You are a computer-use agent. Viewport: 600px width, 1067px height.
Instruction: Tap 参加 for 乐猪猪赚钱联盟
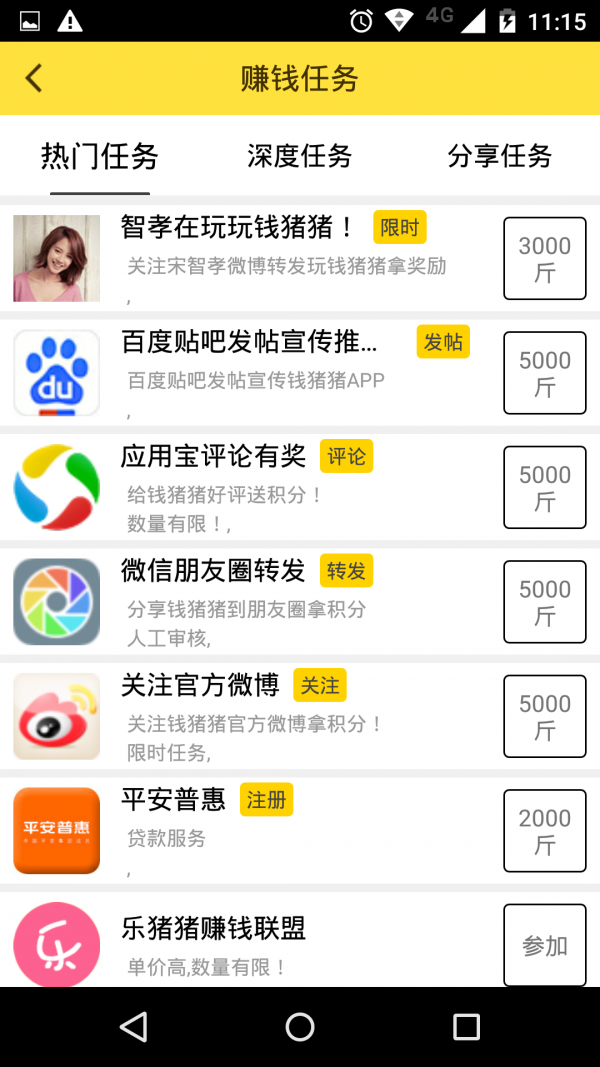545,945
